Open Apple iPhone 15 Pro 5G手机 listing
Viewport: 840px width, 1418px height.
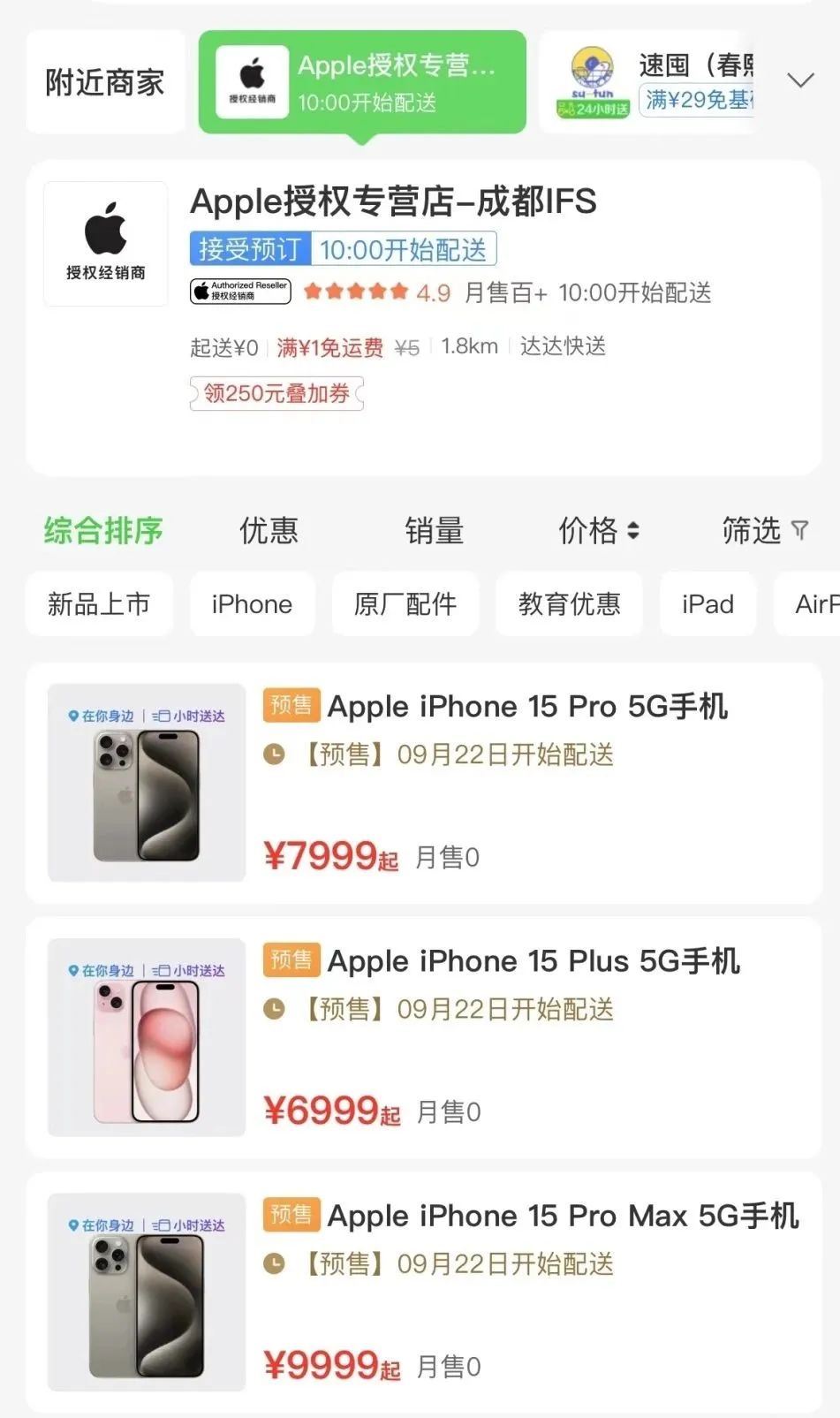coord(527,707)
